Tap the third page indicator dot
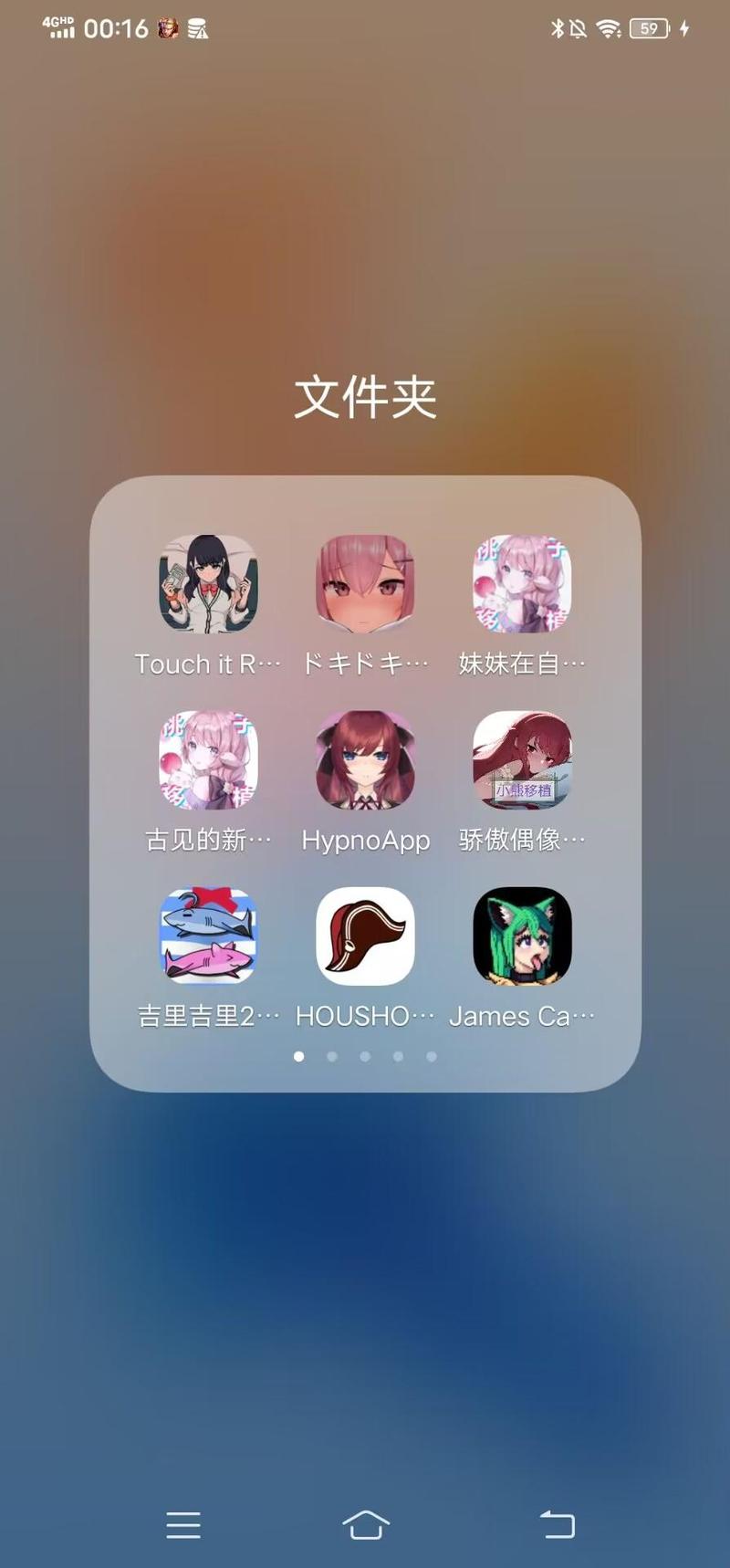 [x=365, y=1057]
